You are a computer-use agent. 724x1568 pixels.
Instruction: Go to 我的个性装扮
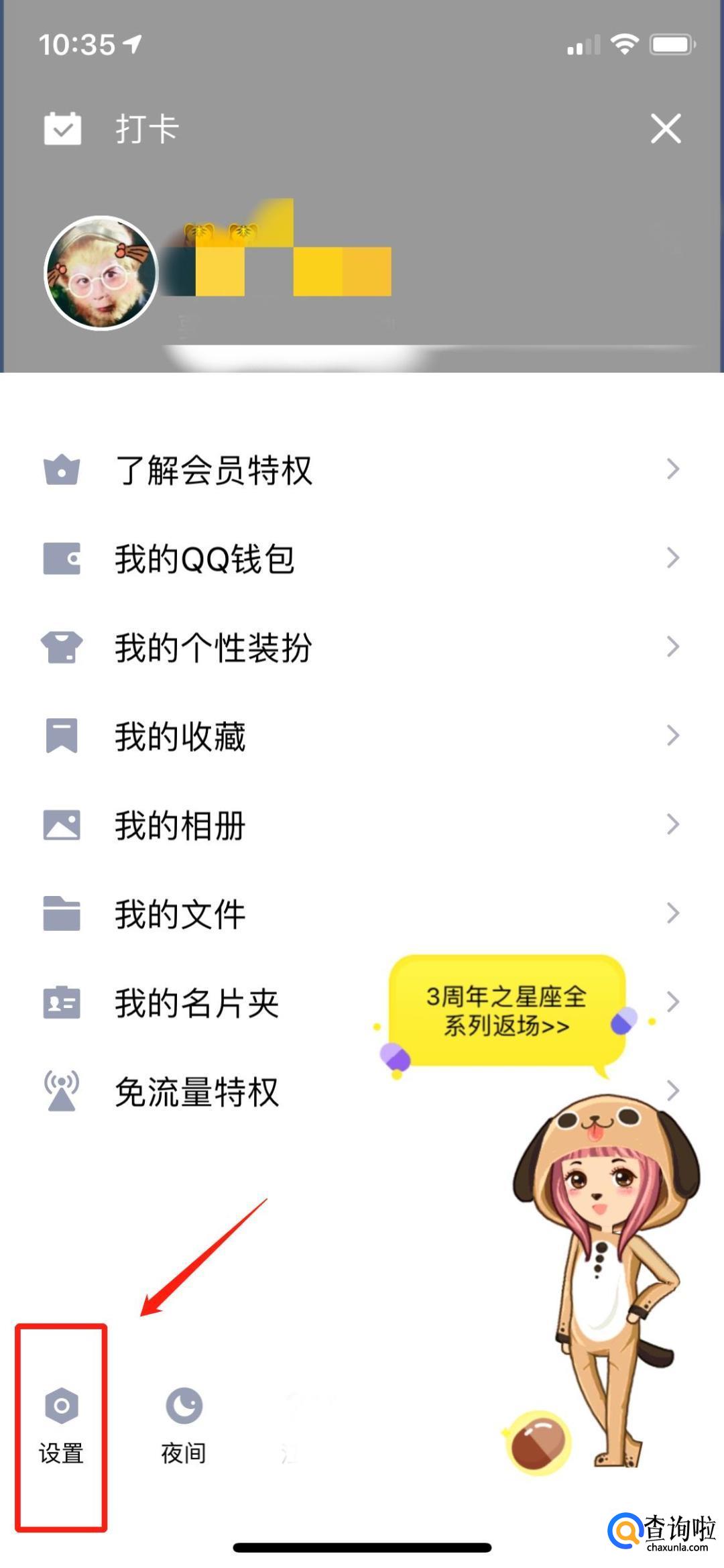213,648
